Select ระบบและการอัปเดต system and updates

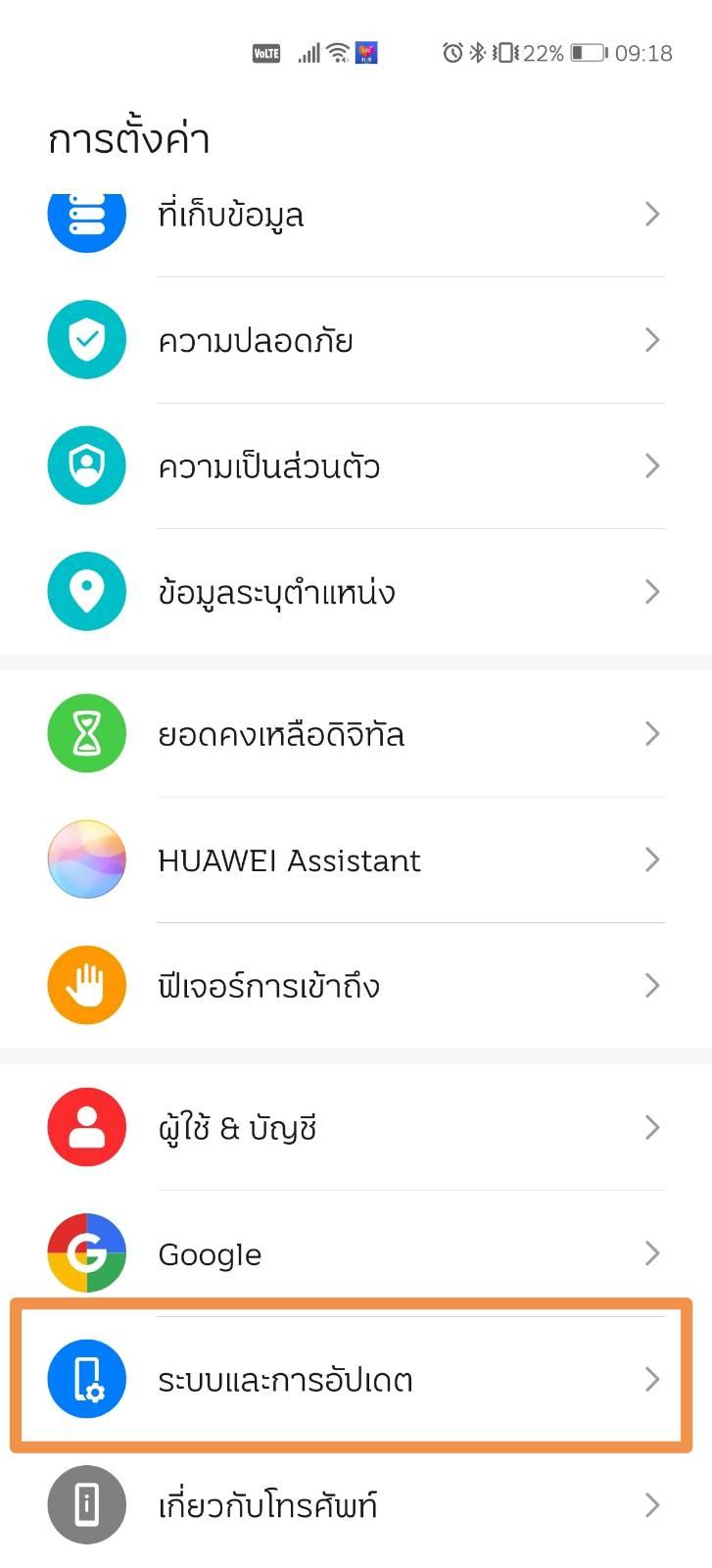356,1379
